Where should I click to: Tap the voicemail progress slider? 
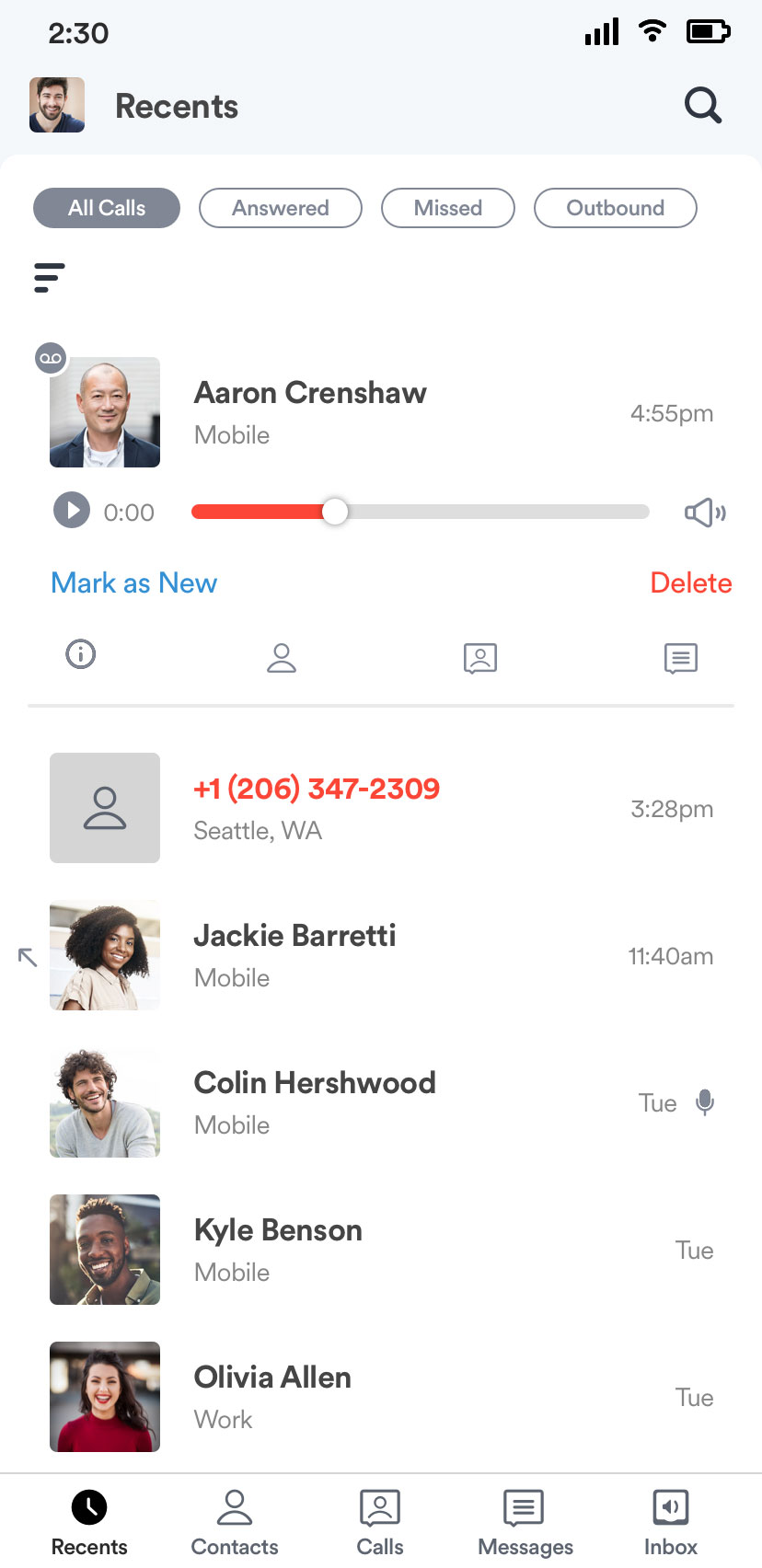point(421,512)
